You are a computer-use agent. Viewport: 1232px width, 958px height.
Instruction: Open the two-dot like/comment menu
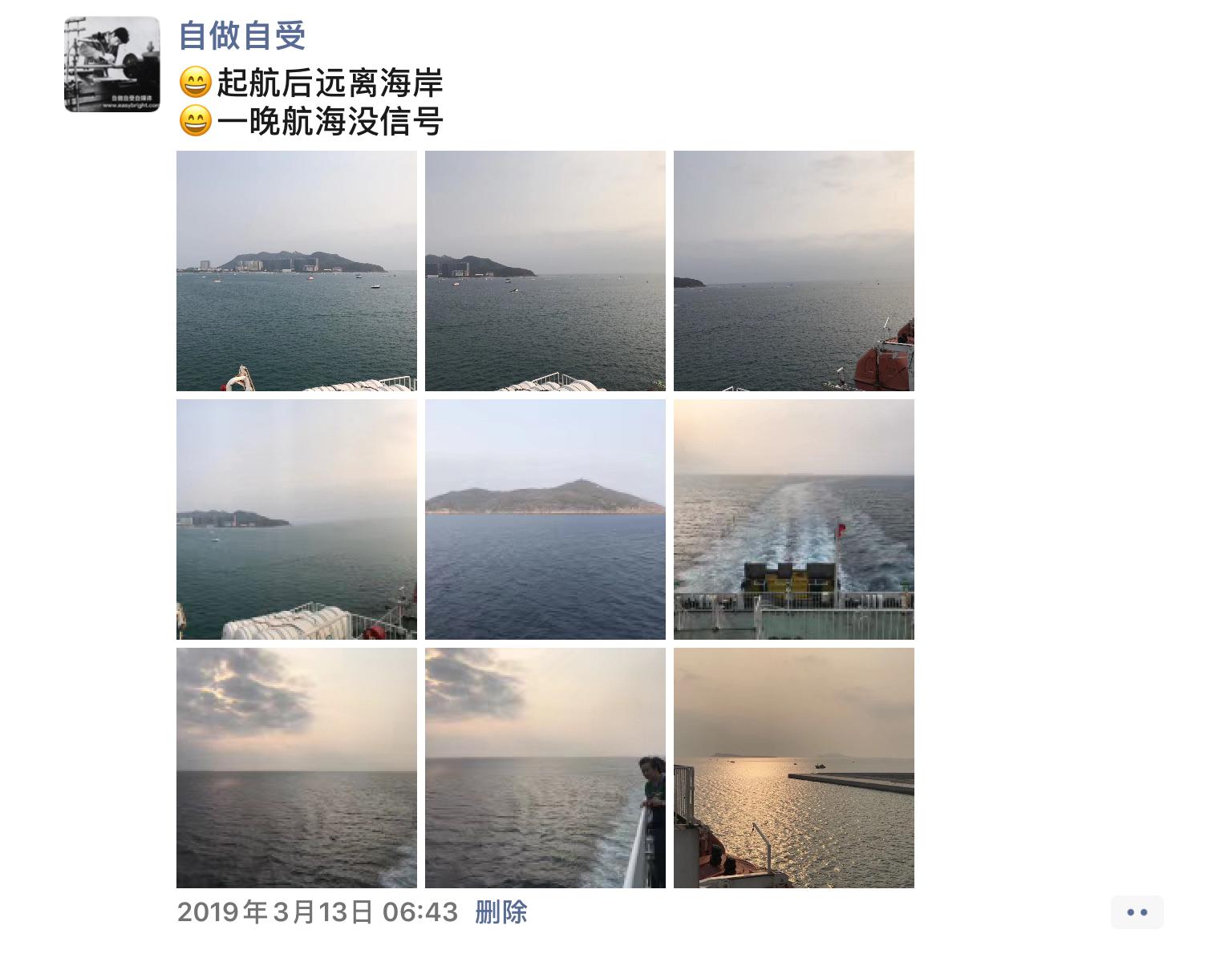1137,912
